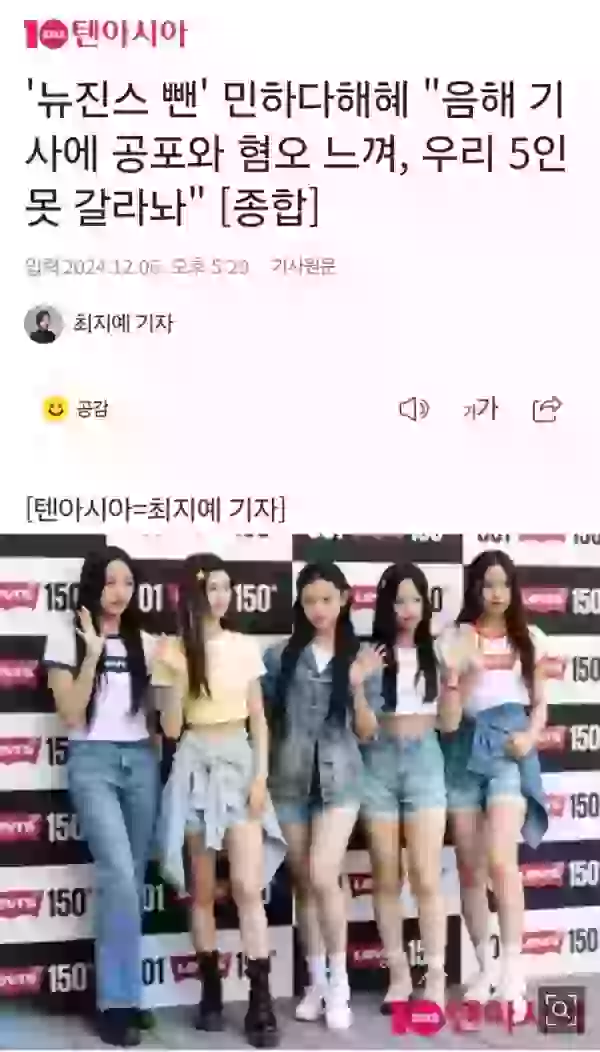Open reporter 최지예 기자's profile
Screen dimensions: 600x1052
(x=100, y=324)
